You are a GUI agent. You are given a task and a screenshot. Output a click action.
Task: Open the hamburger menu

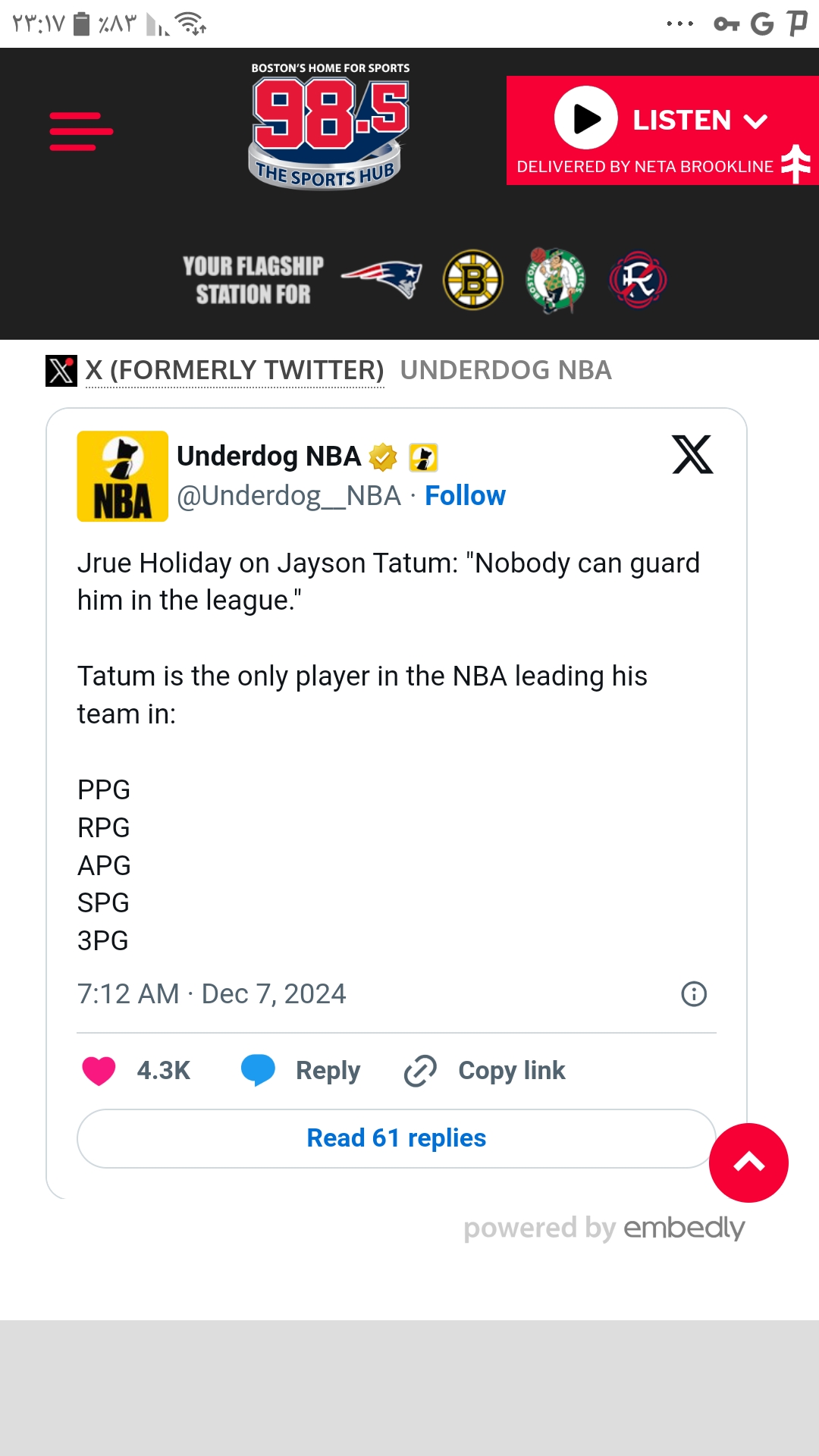(x=81, y=131)
